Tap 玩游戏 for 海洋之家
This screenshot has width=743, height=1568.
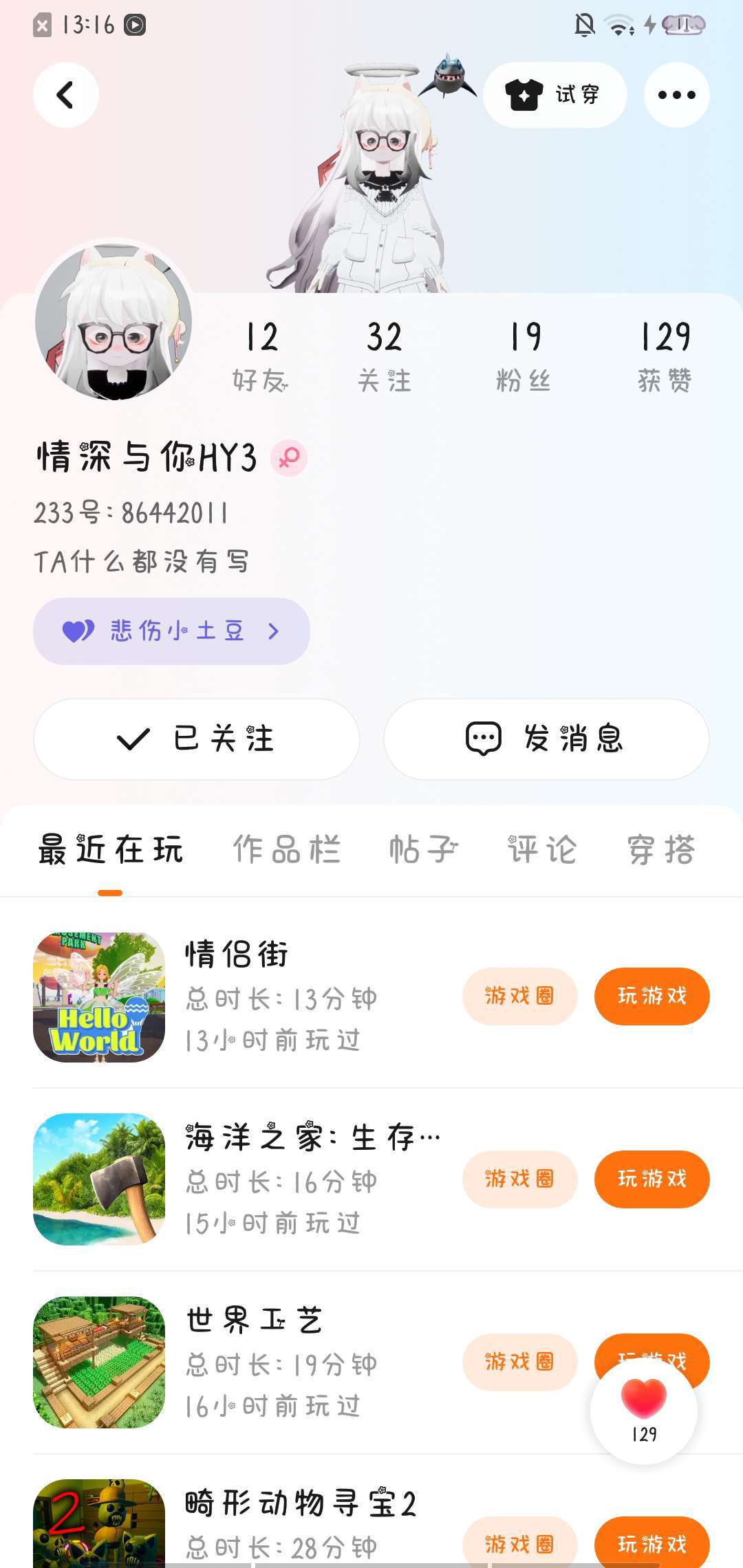click(652, 1179)
